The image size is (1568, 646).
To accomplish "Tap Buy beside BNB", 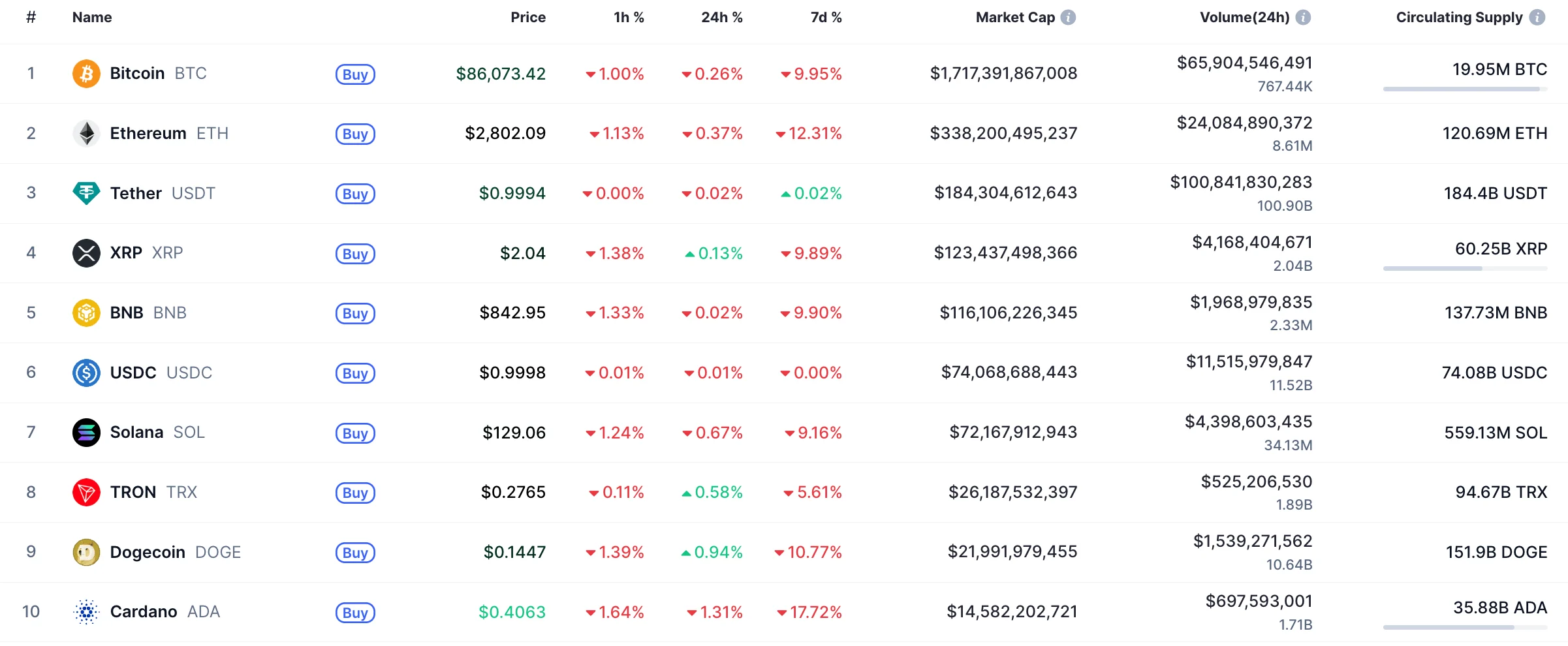I will pos(355,313).
